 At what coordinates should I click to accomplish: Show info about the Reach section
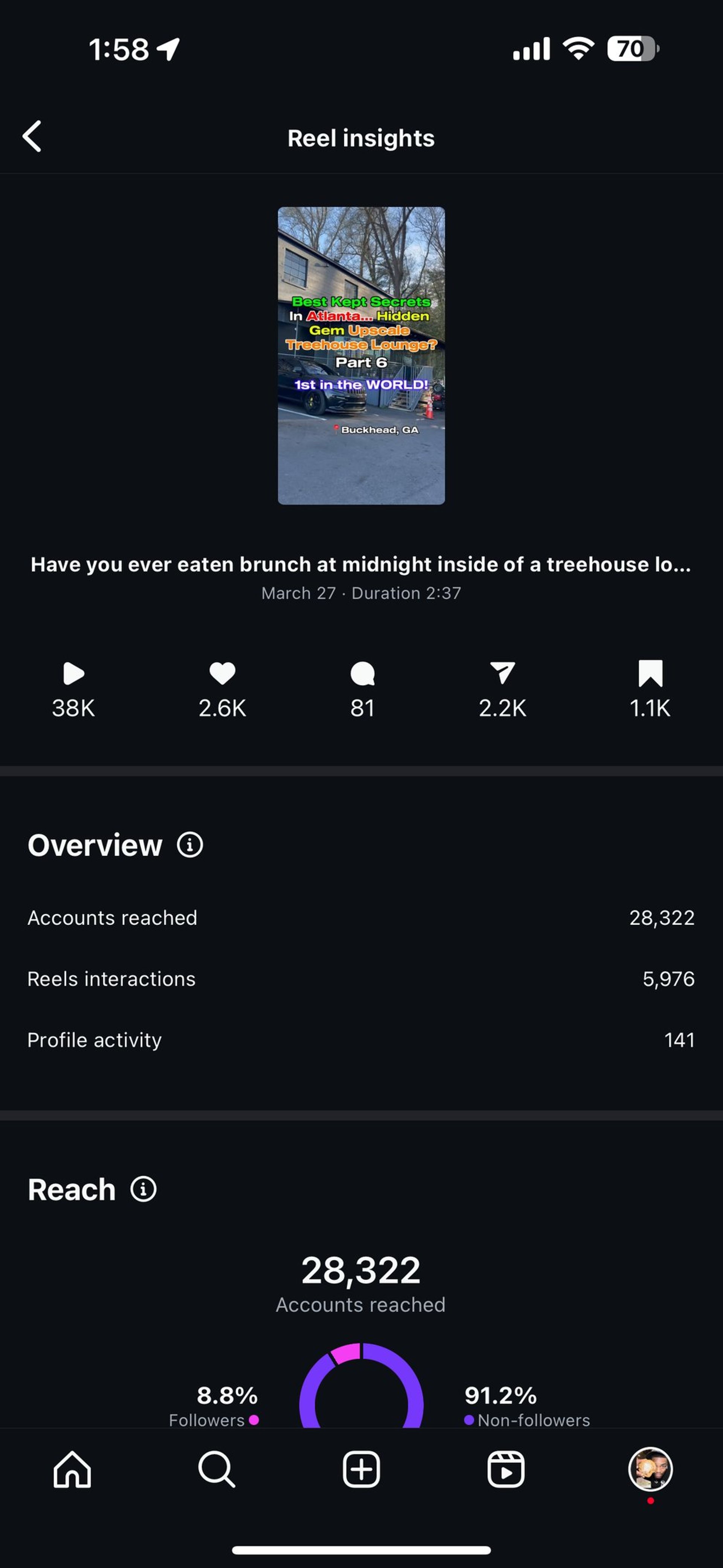pyautogui.click(x=143, y=1189)
